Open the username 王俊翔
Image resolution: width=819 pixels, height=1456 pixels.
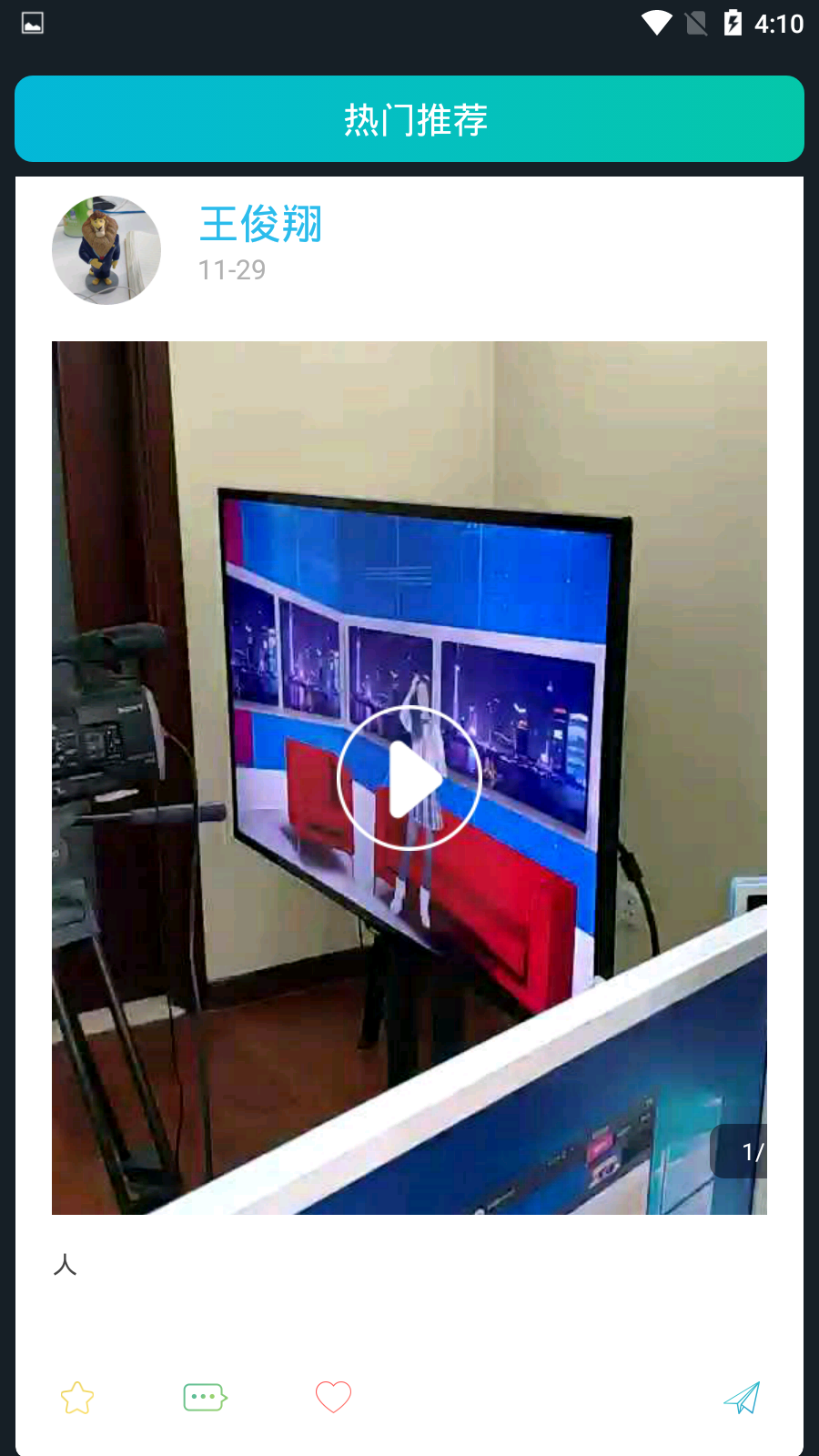click(x=261, y=224)
